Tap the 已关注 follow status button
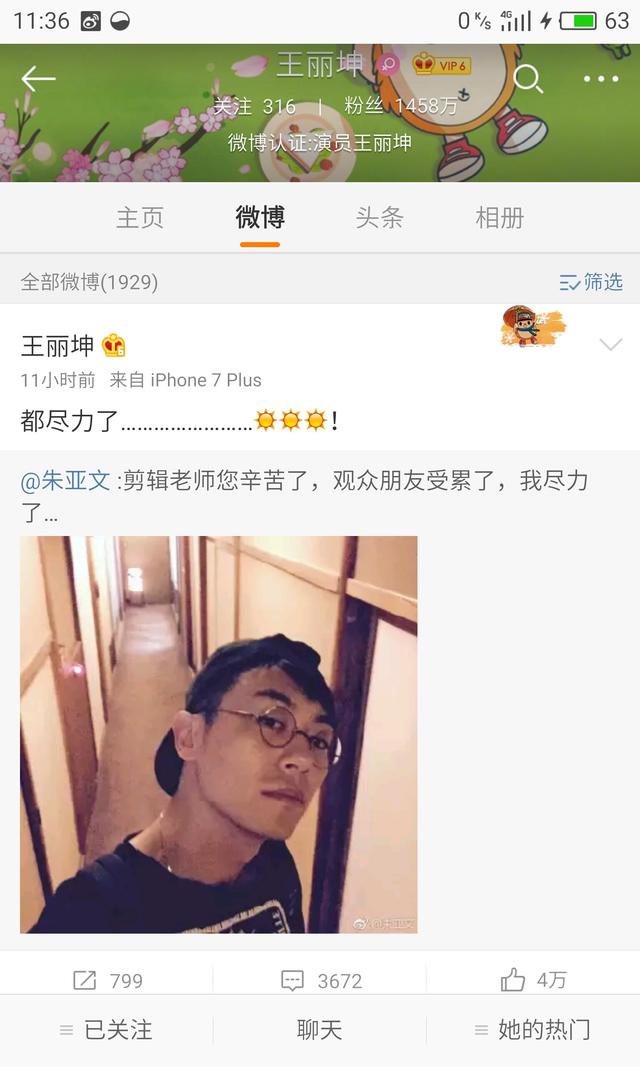Viewport: 640px width, 1067px height. coord(106,1030)
